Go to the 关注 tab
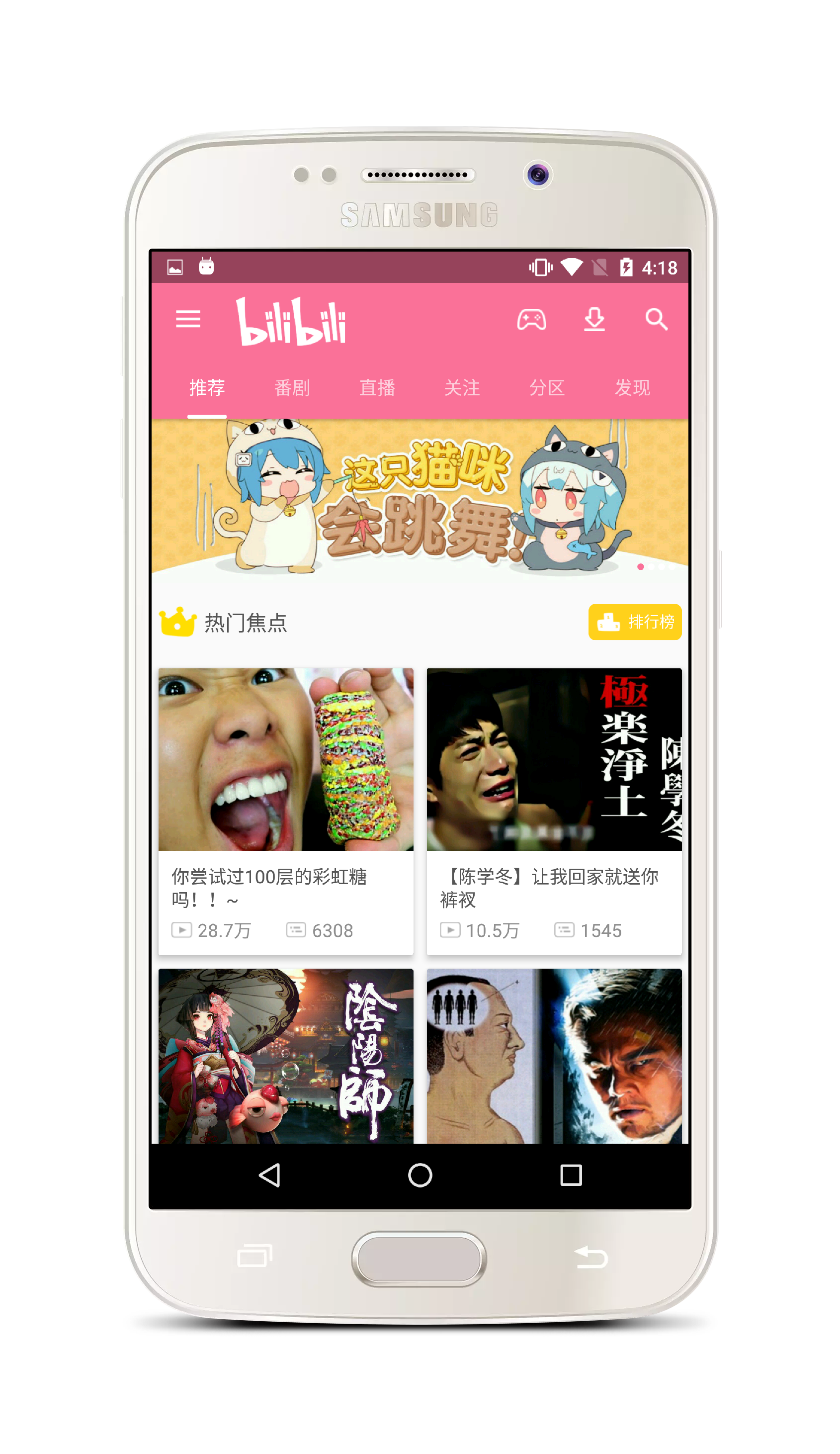Viewport: 840px width, 1454px height. [462, 388]
